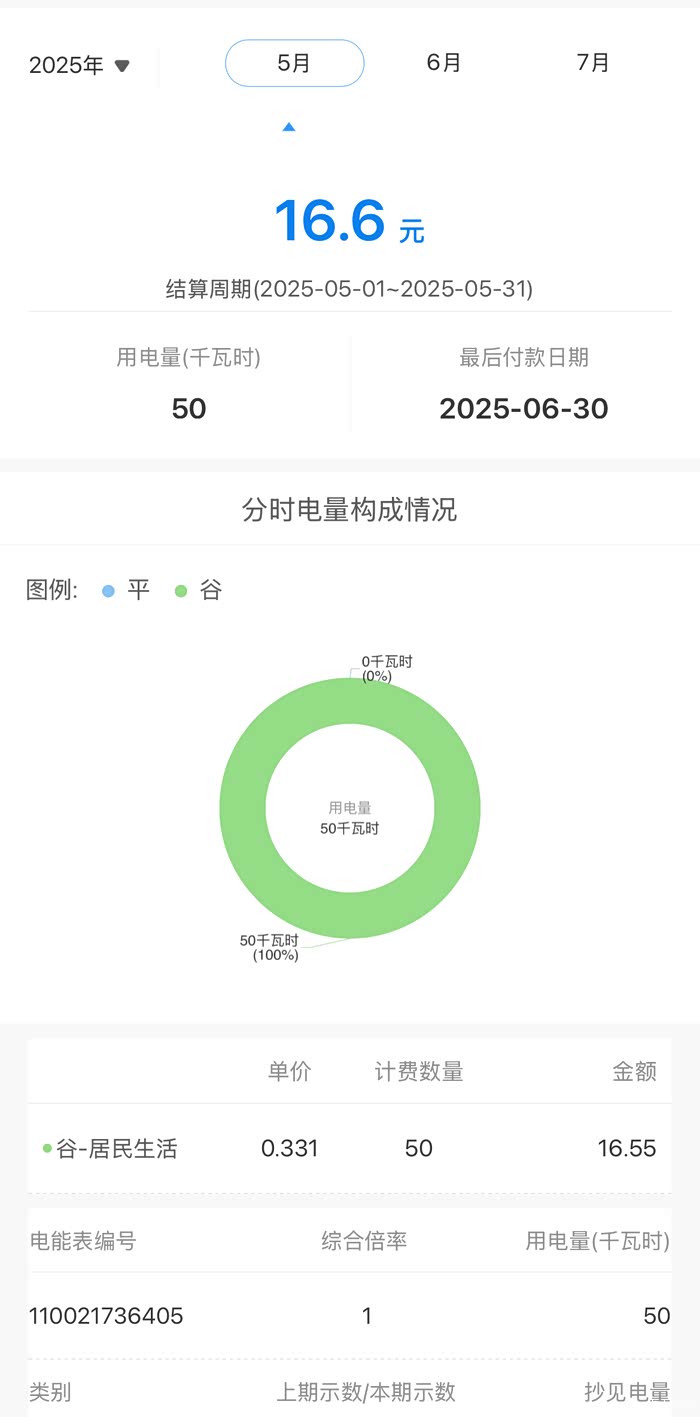Image resolution: width=700 pixels, height=1417 pixels.
Task: Select the 5月 month tab
Action: [x=294, y=63]
